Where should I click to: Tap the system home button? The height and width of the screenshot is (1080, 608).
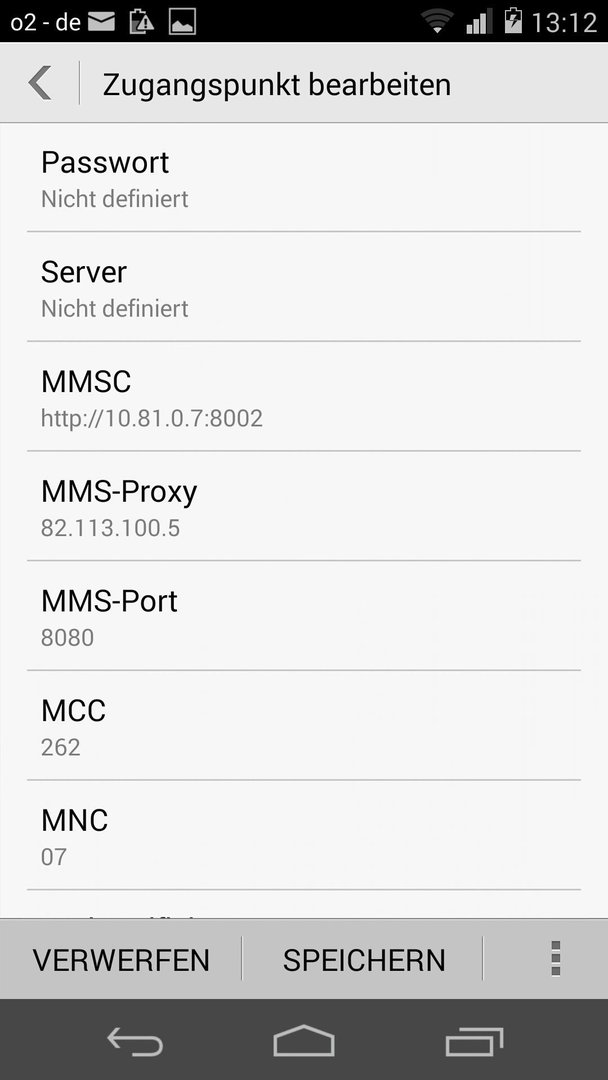pyautogui.click(x=304, y=1040)
